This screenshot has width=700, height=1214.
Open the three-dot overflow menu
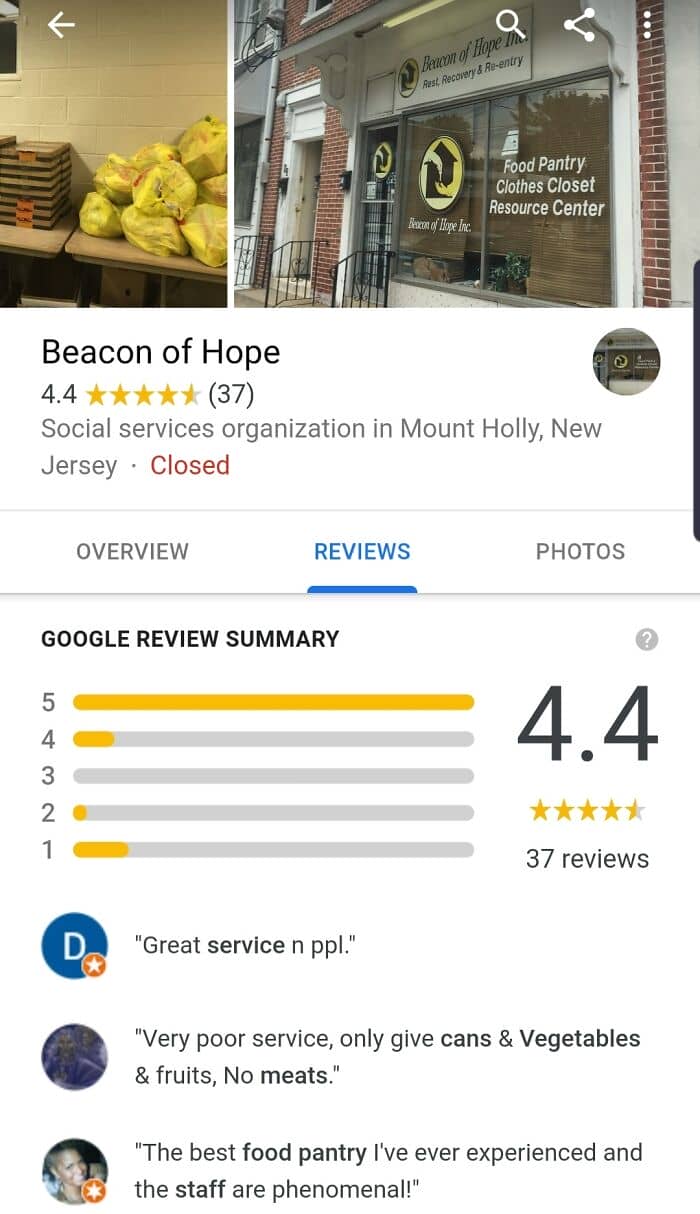(647, 25)
